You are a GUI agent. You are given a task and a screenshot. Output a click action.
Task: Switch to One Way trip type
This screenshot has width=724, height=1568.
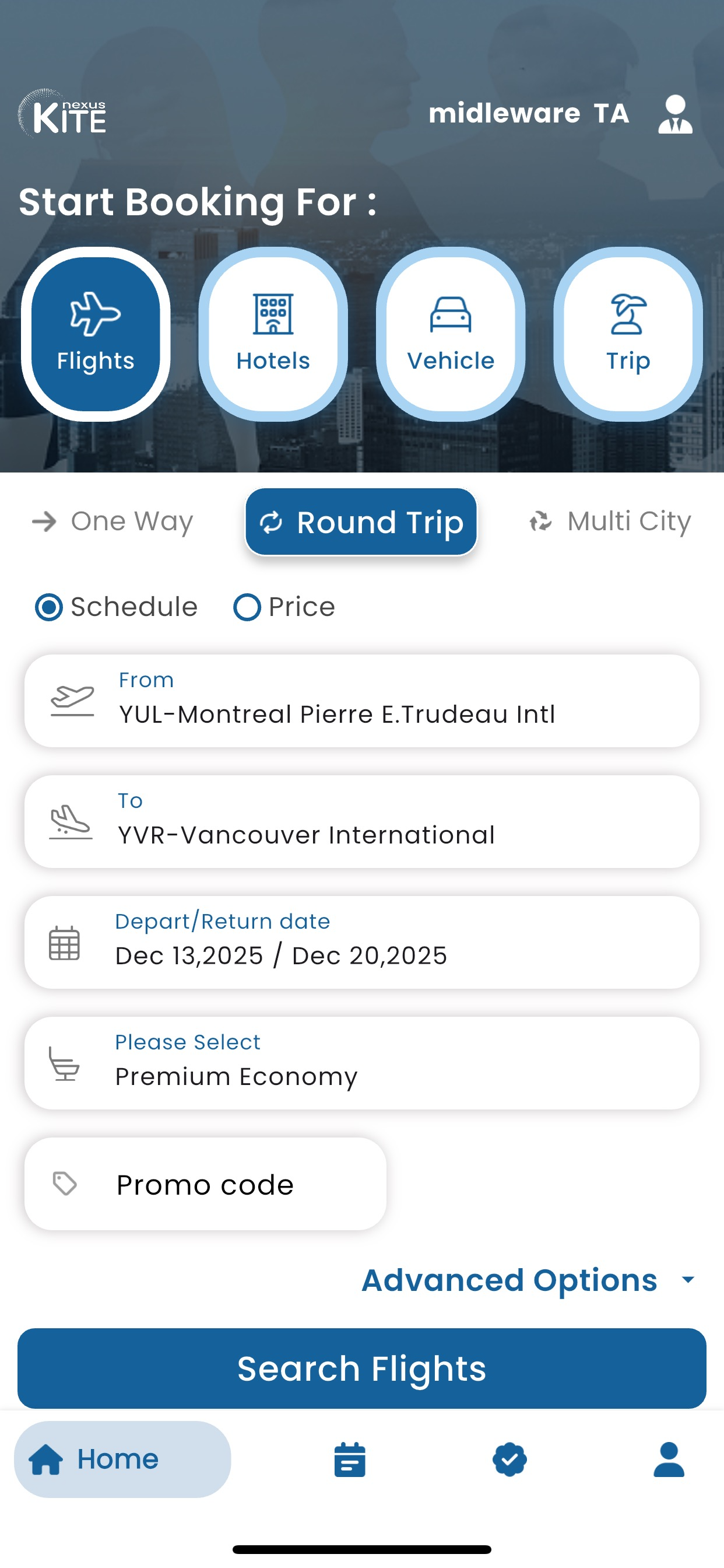113,521
